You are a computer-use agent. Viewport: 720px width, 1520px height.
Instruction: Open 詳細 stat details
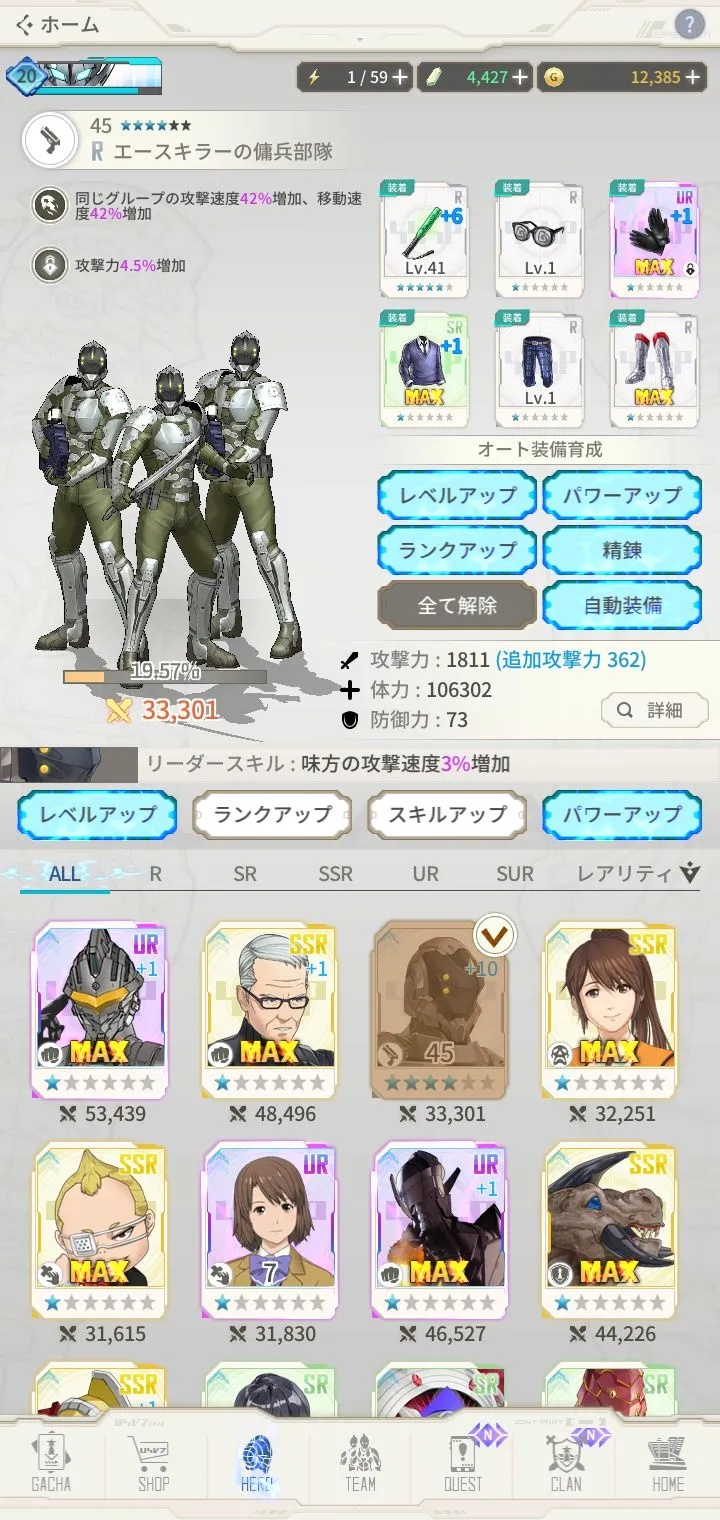click(x=654, y=710)
